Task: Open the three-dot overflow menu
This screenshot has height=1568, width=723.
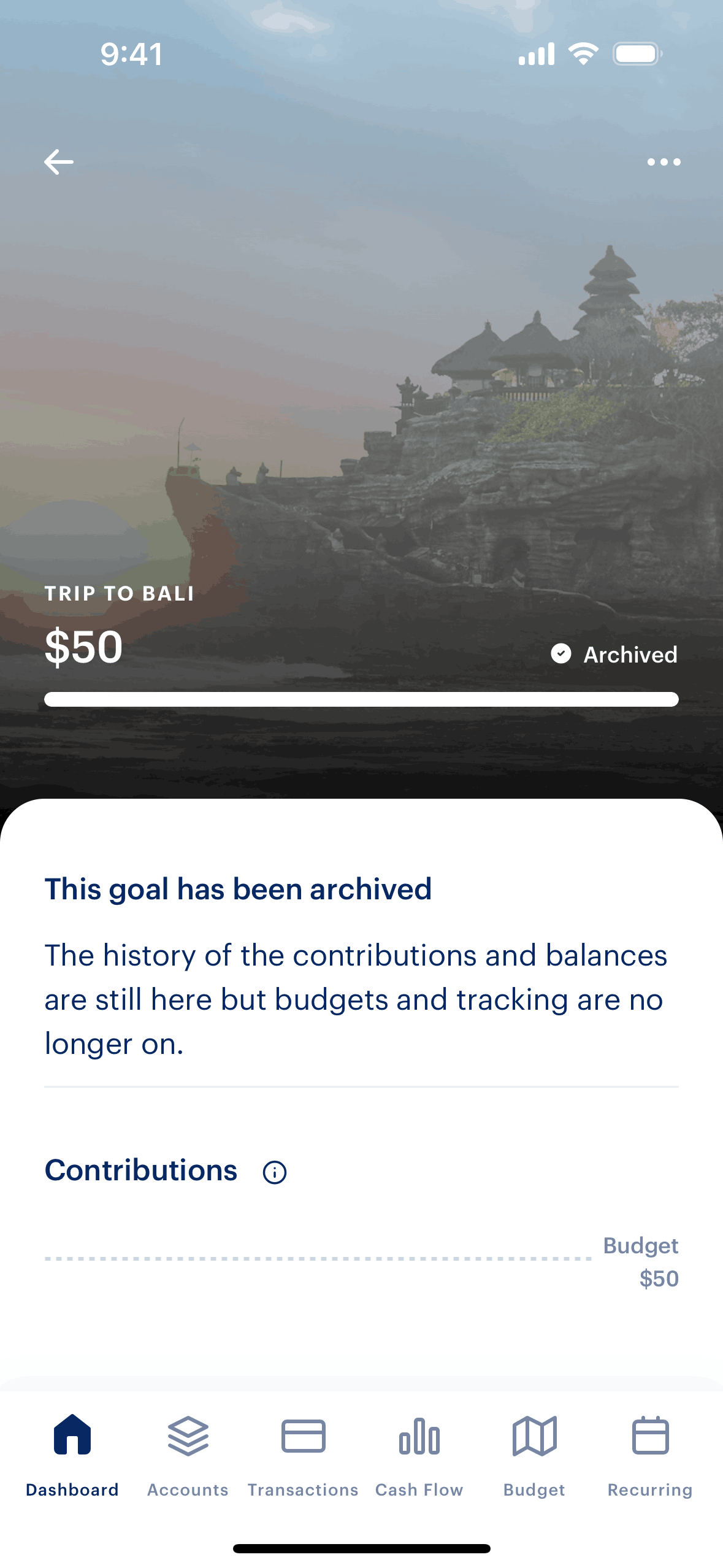Action: coord(664,162)
